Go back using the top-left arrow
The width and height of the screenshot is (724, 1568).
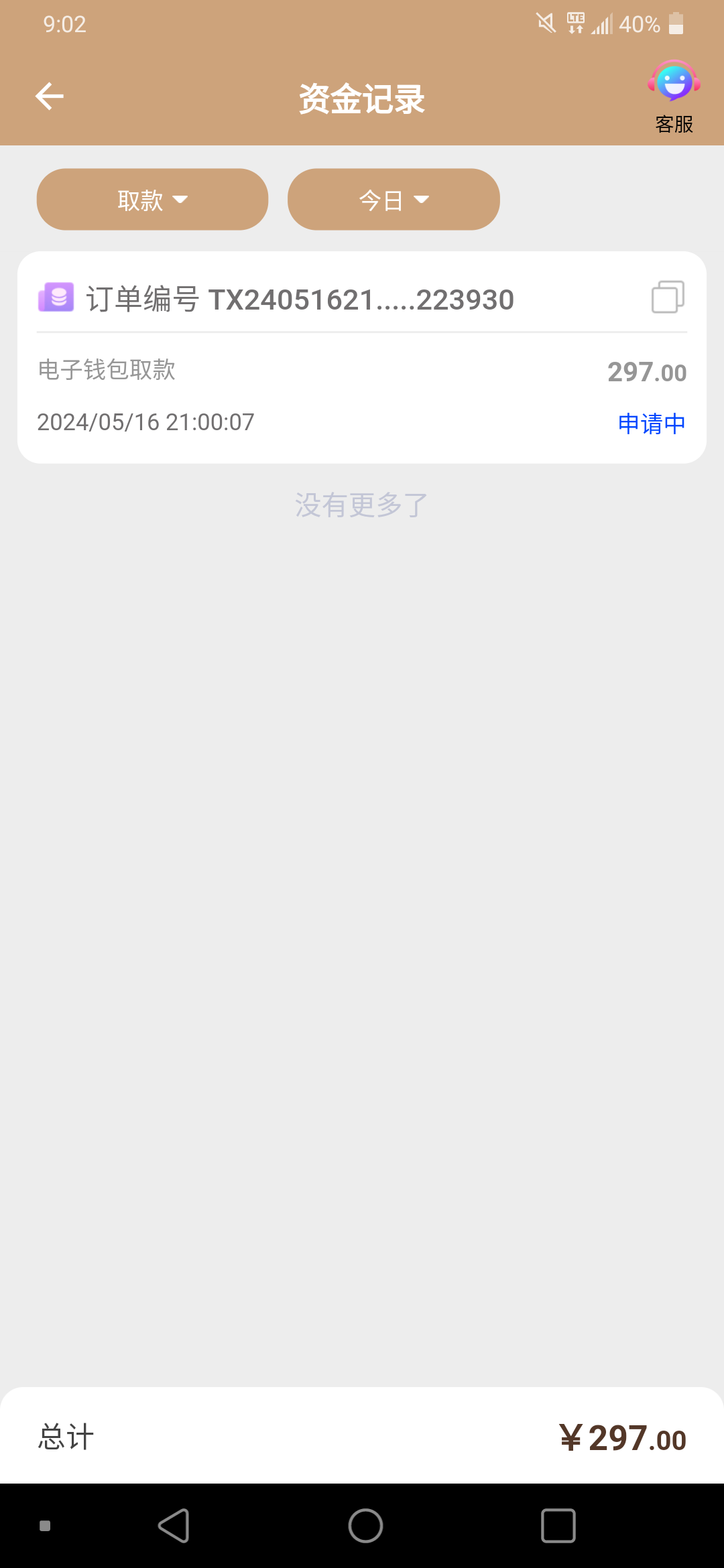tap(50, 96)
